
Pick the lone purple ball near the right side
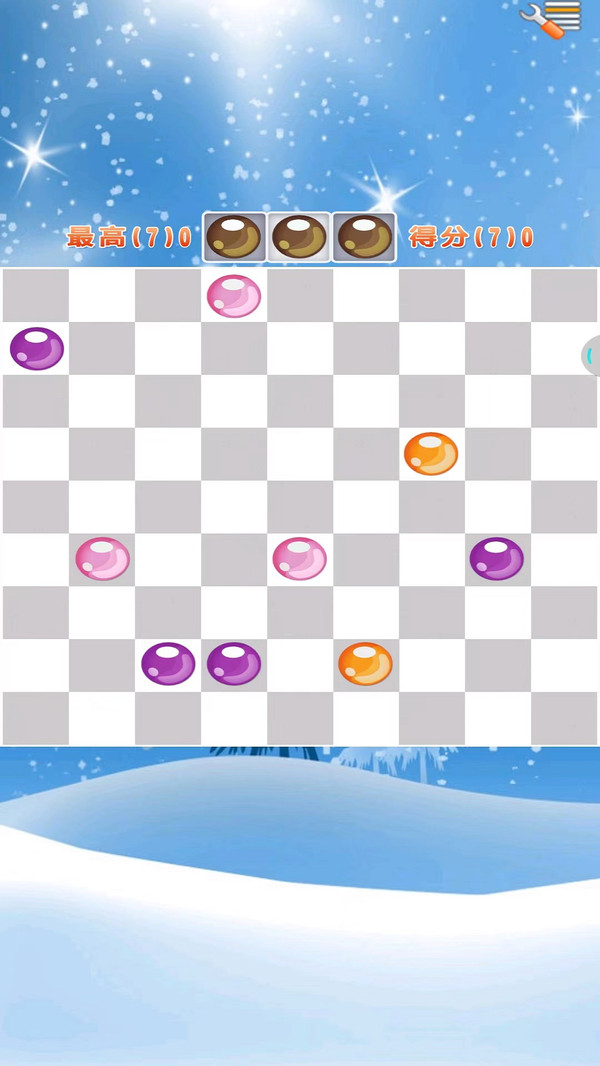497,559
